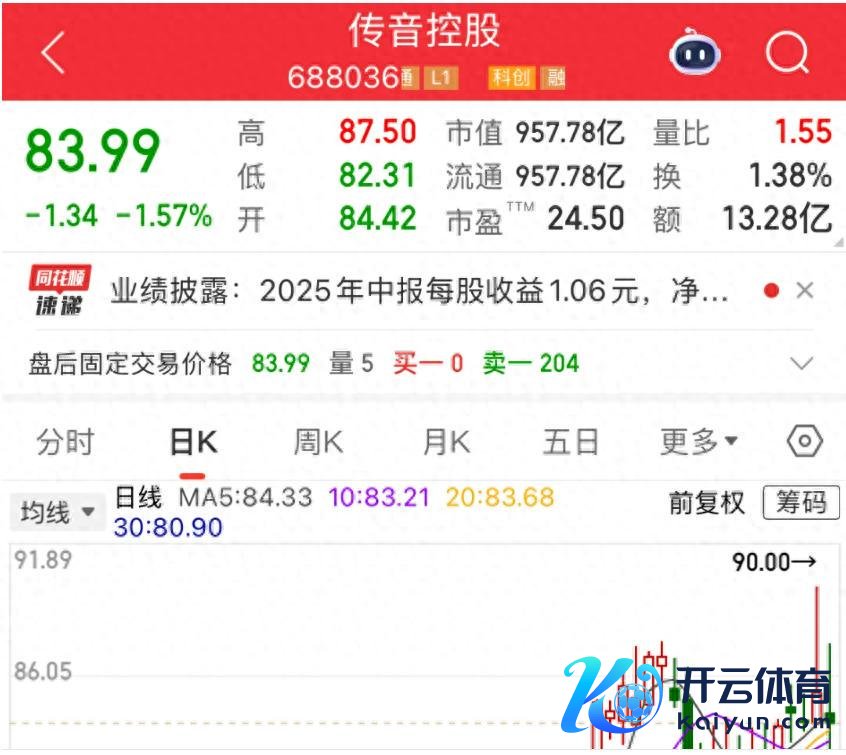Switch to the 分时 chart tab
Viewport: 846px width, 755px height.
65,441
